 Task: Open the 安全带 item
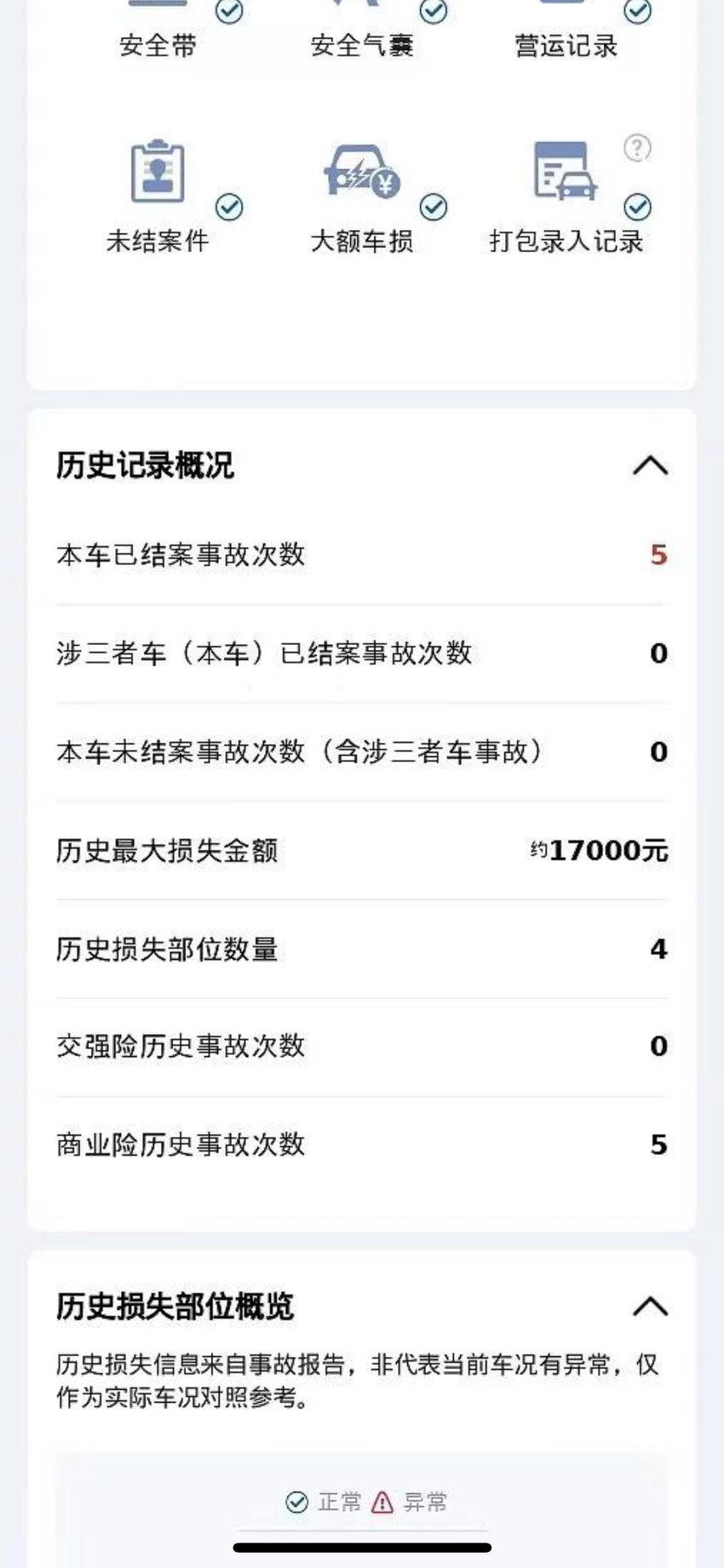[158, 30]
